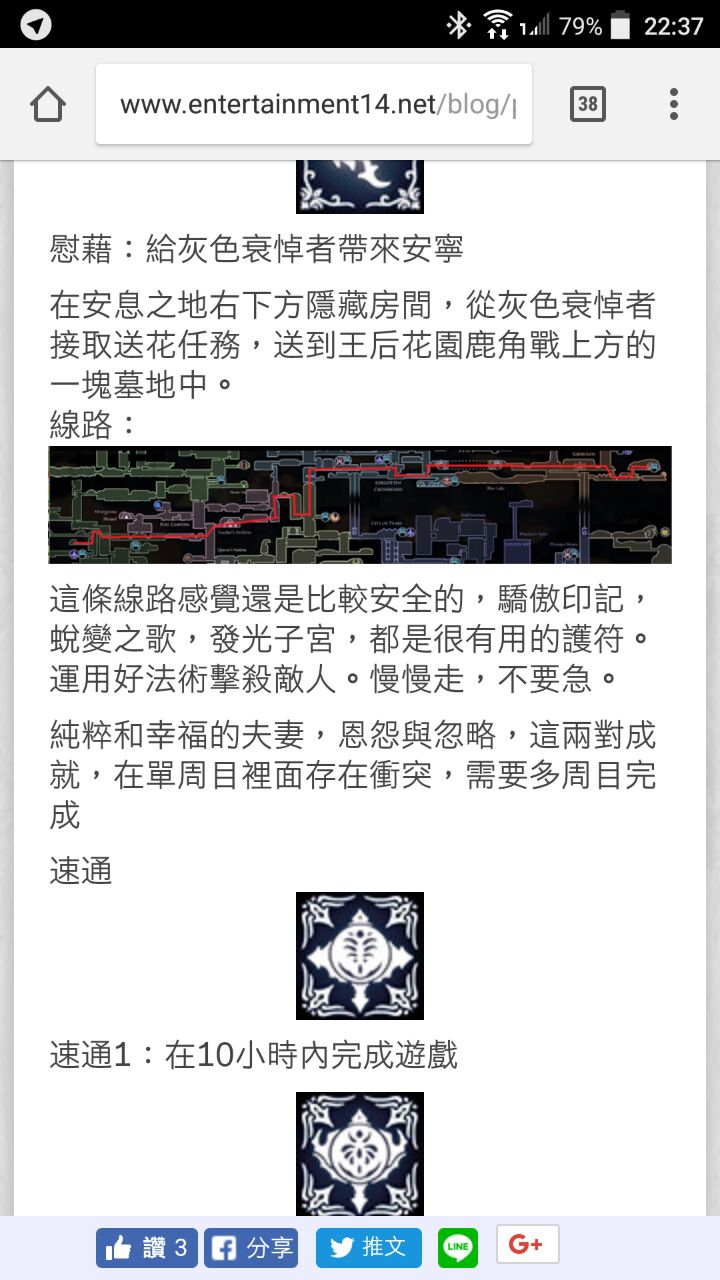Share this article on Google+
720x1280 pixels.
[x=527, y=1245]
